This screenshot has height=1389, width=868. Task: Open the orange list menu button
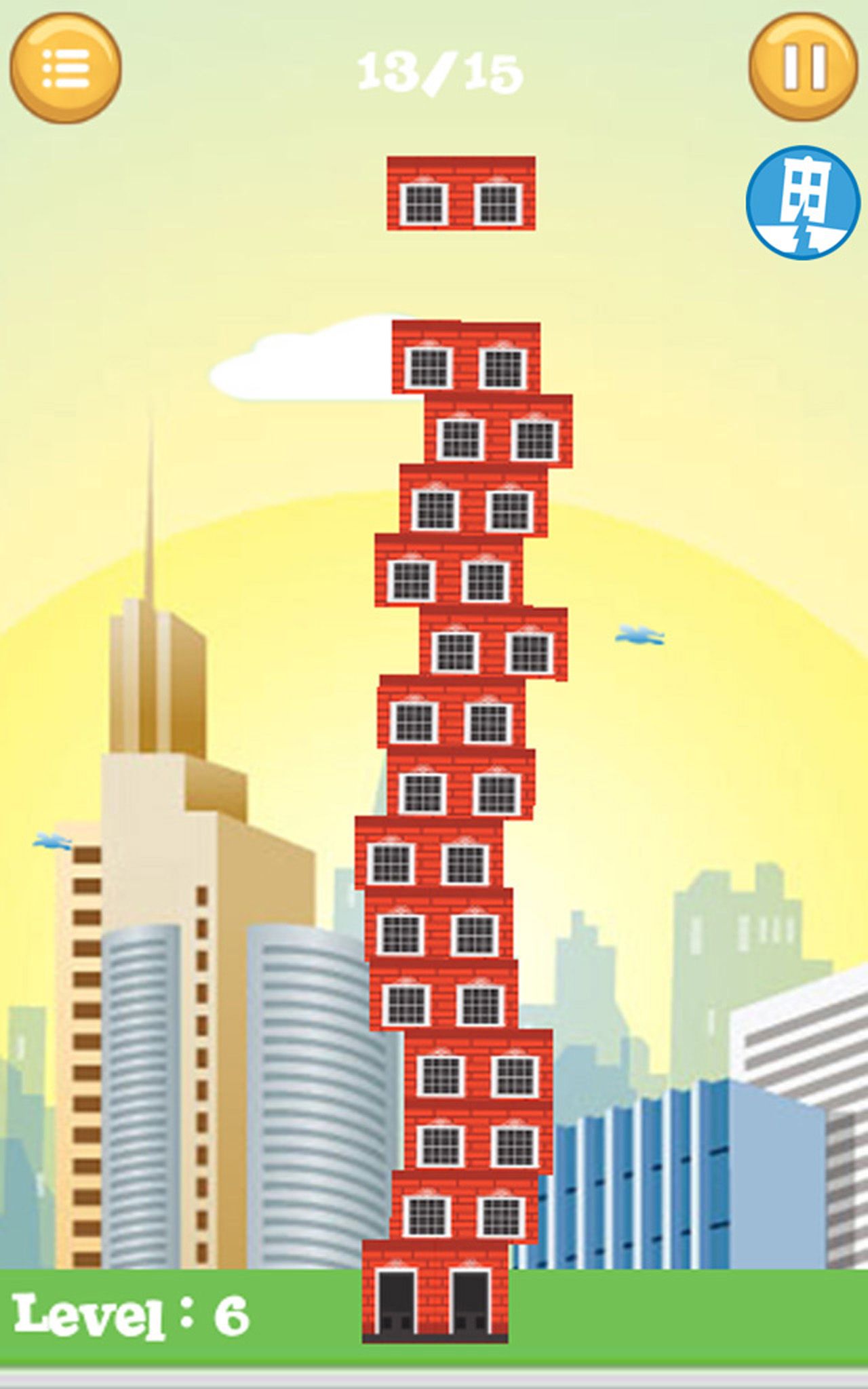point(66,68)
